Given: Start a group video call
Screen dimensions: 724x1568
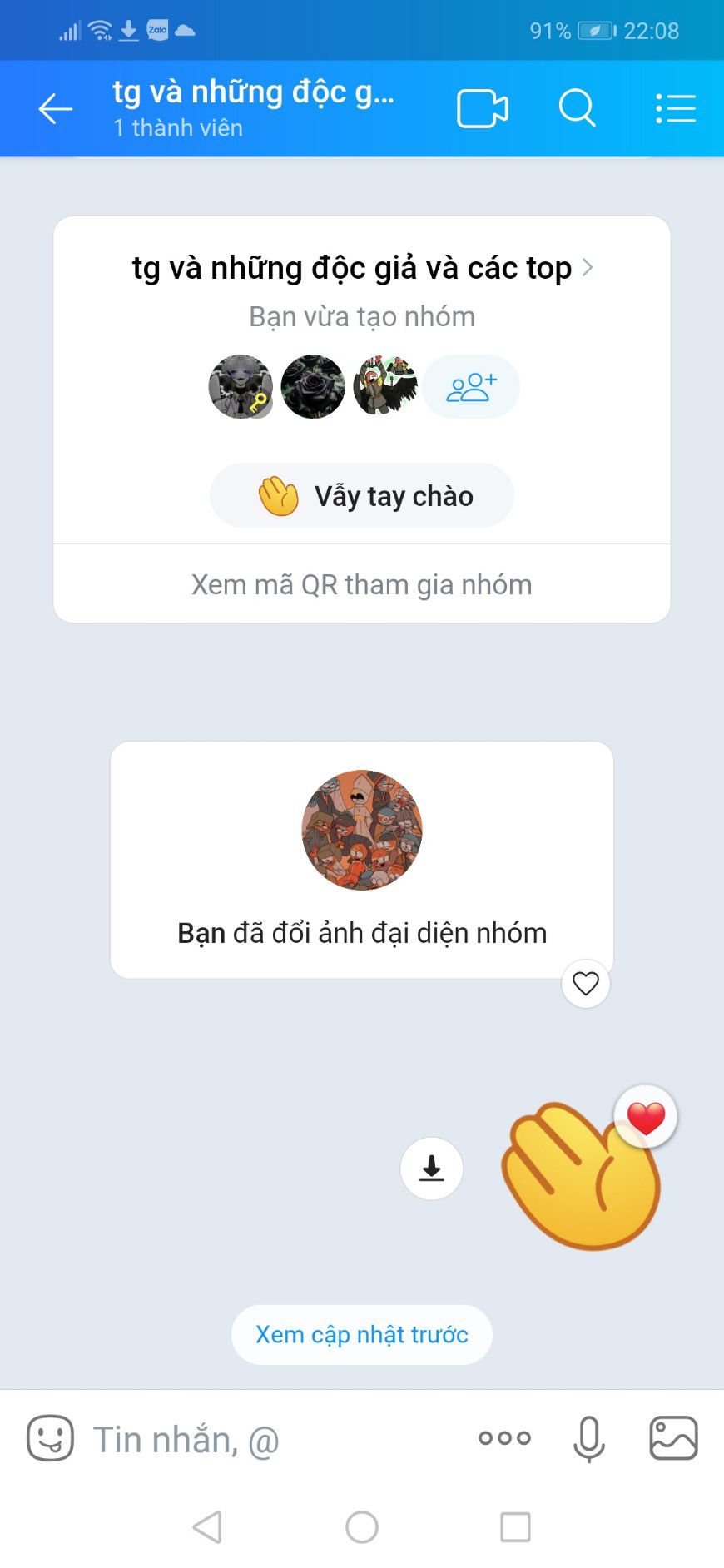Looking at the screenshot, I should (482, 109).
